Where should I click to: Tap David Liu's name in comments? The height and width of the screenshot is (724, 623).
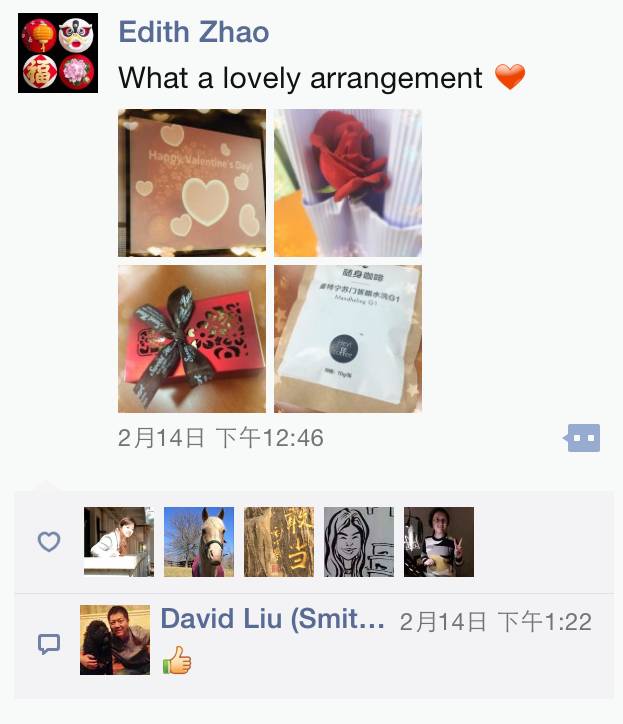272,619
